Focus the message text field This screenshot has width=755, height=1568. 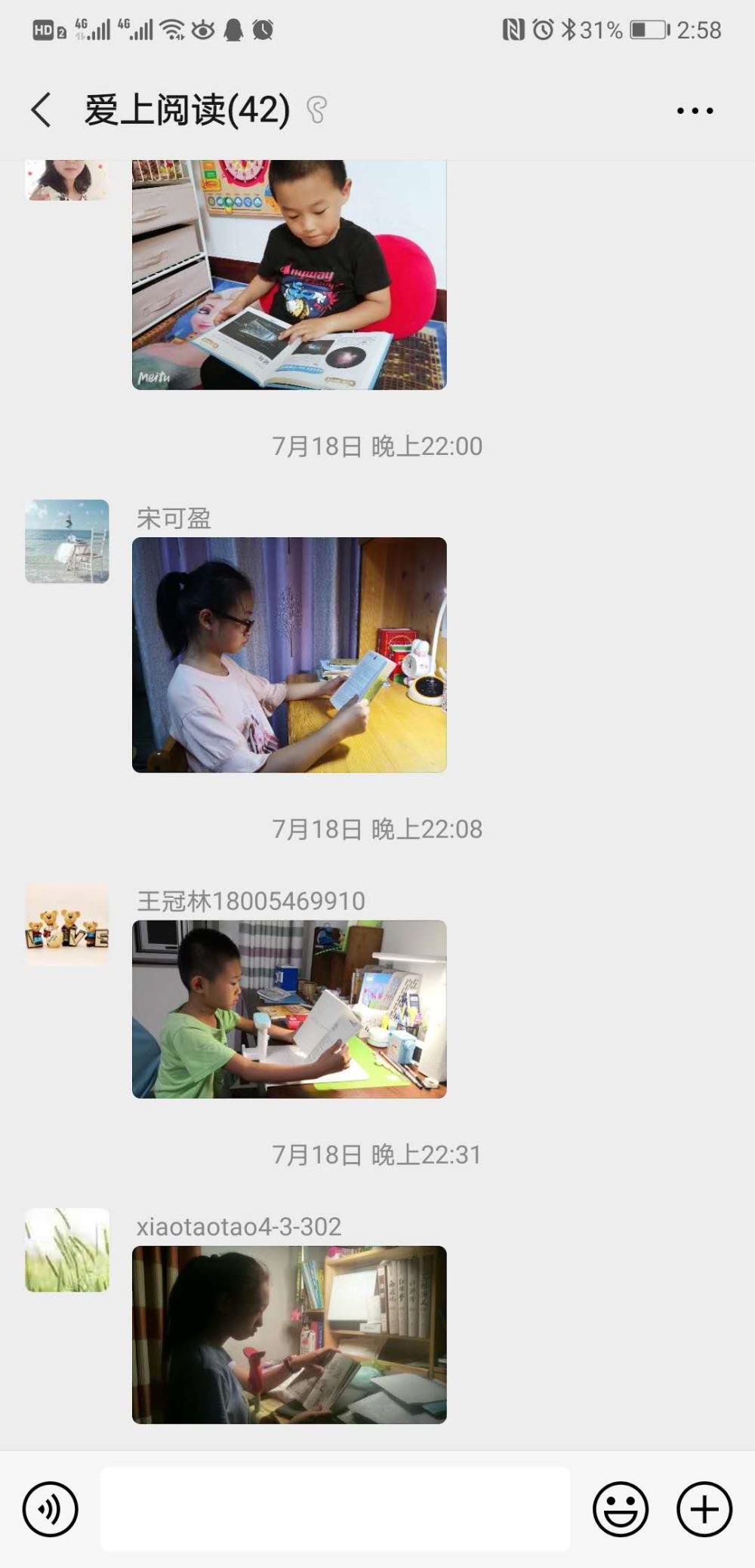335,1509
